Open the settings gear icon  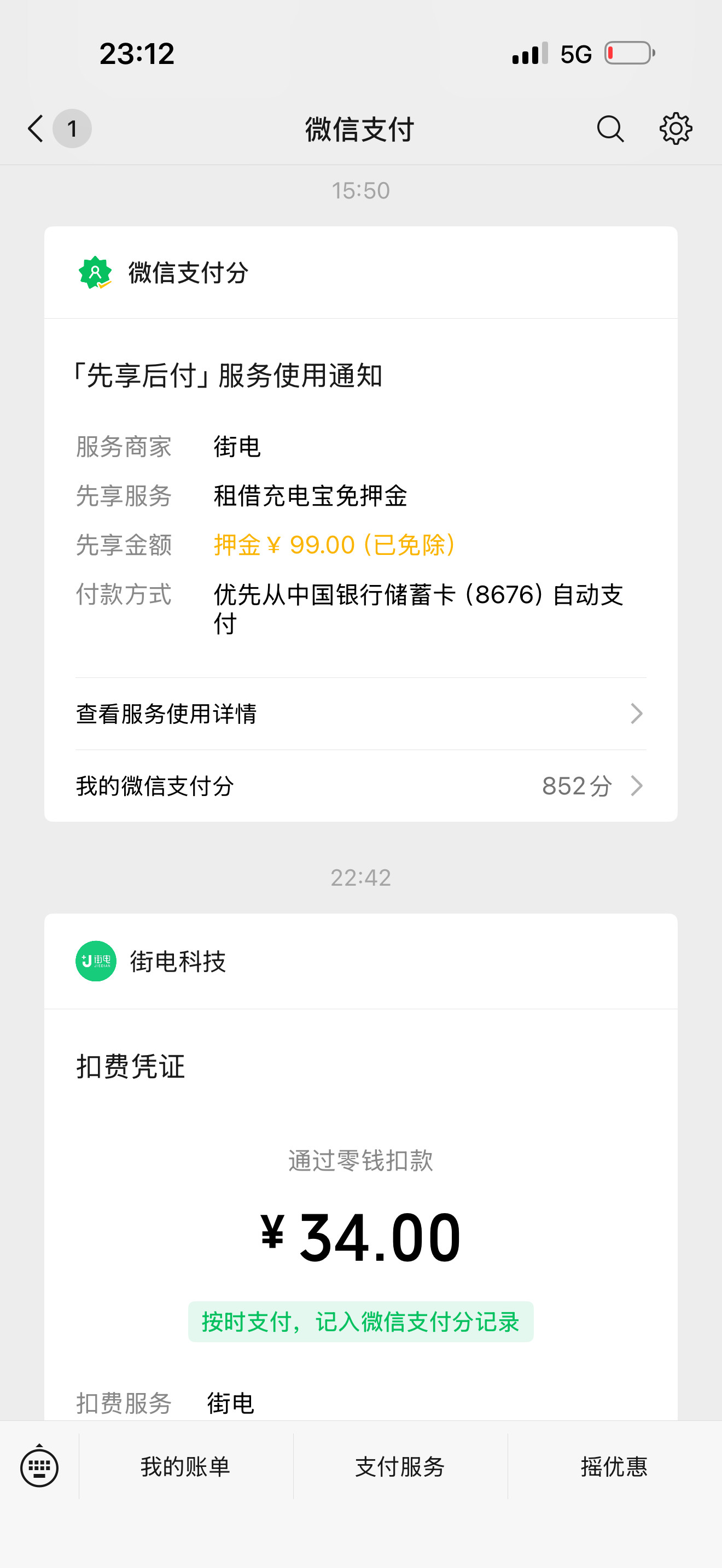(x=676, y=129)
